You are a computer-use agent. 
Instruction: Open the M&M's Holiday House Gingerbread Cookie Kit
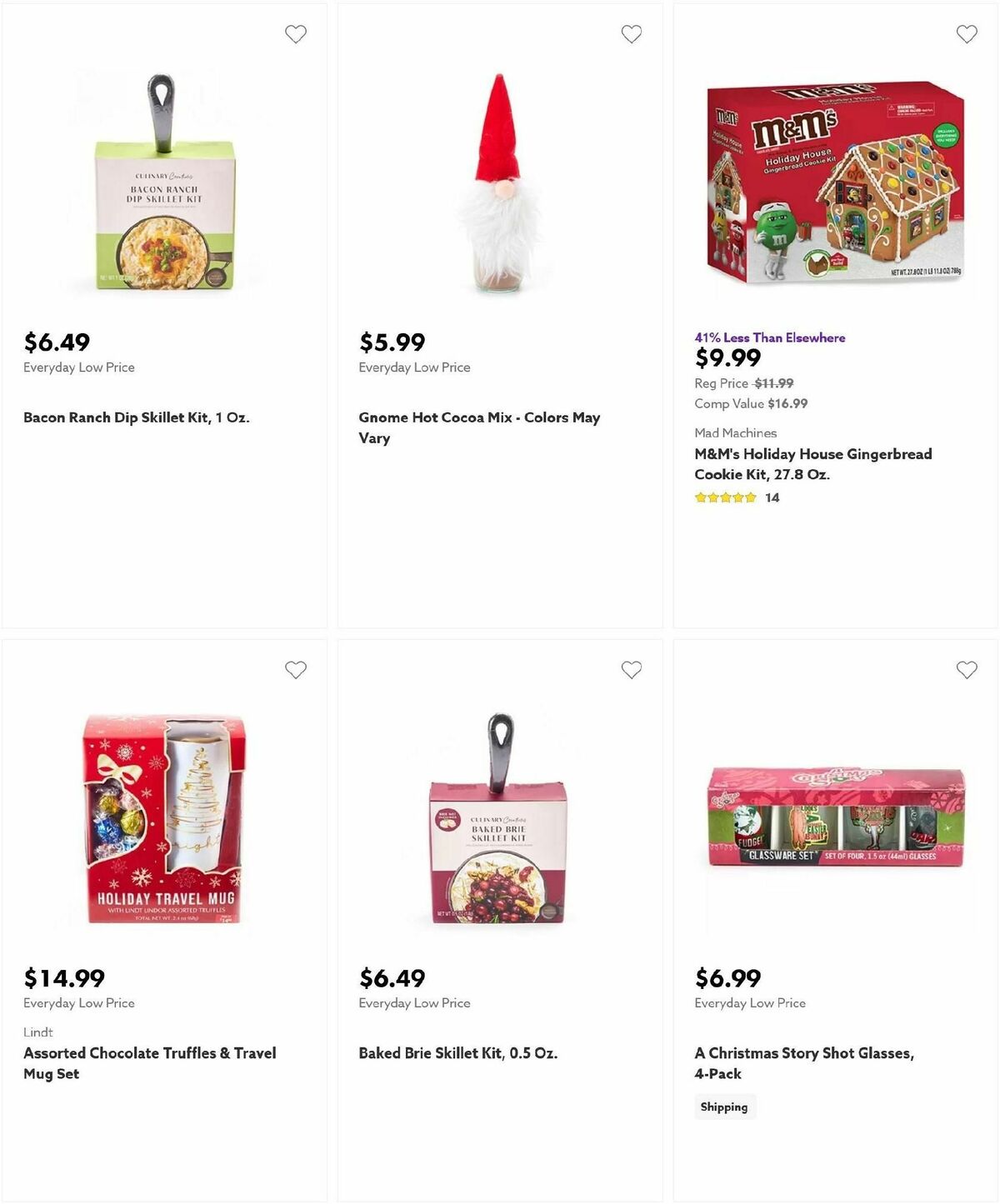click(813, 463)
